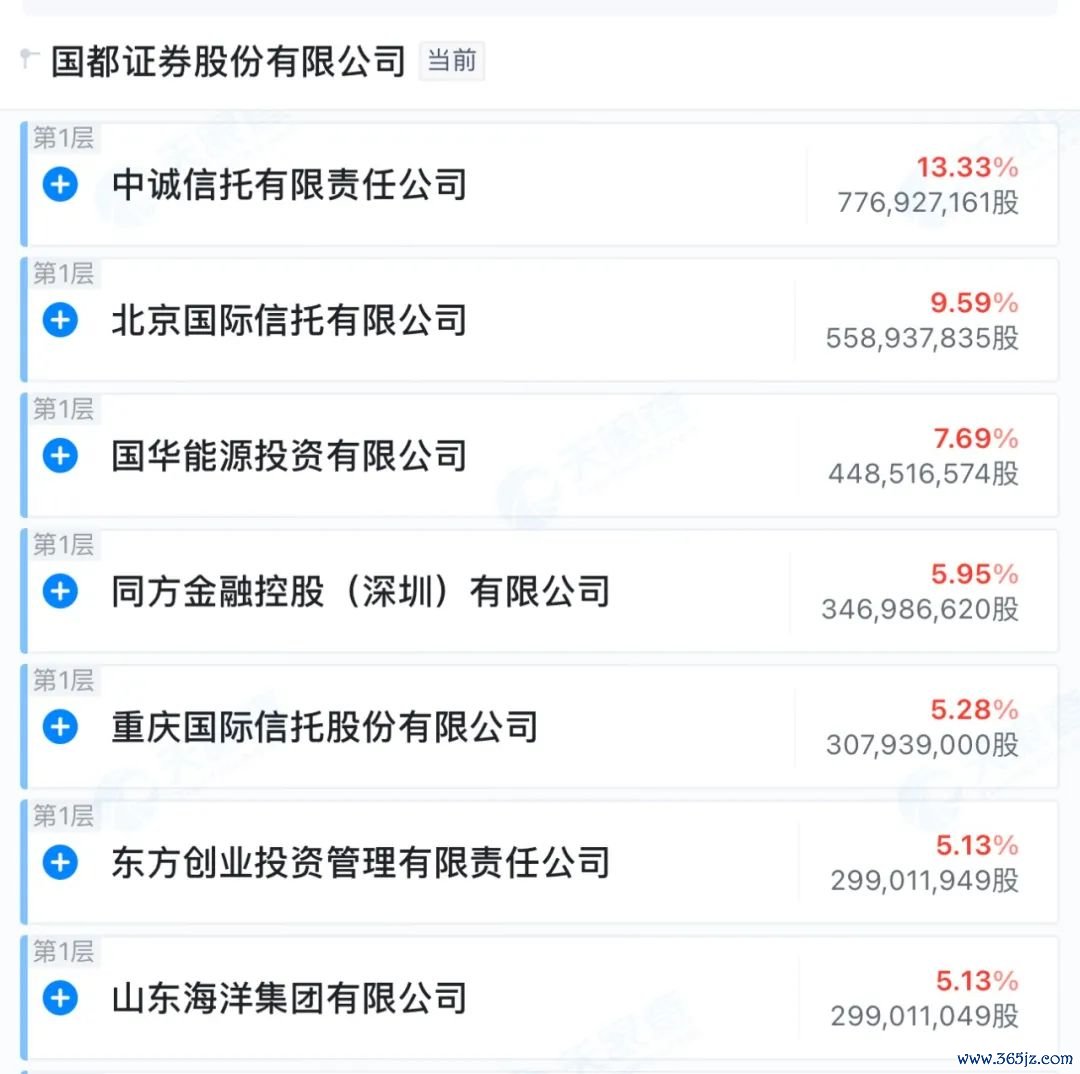Expand 重庆国际信托股份有限公司 shareholder node
The height and width of the screenshot is (1074, 1080).
[x=60, y=727]
